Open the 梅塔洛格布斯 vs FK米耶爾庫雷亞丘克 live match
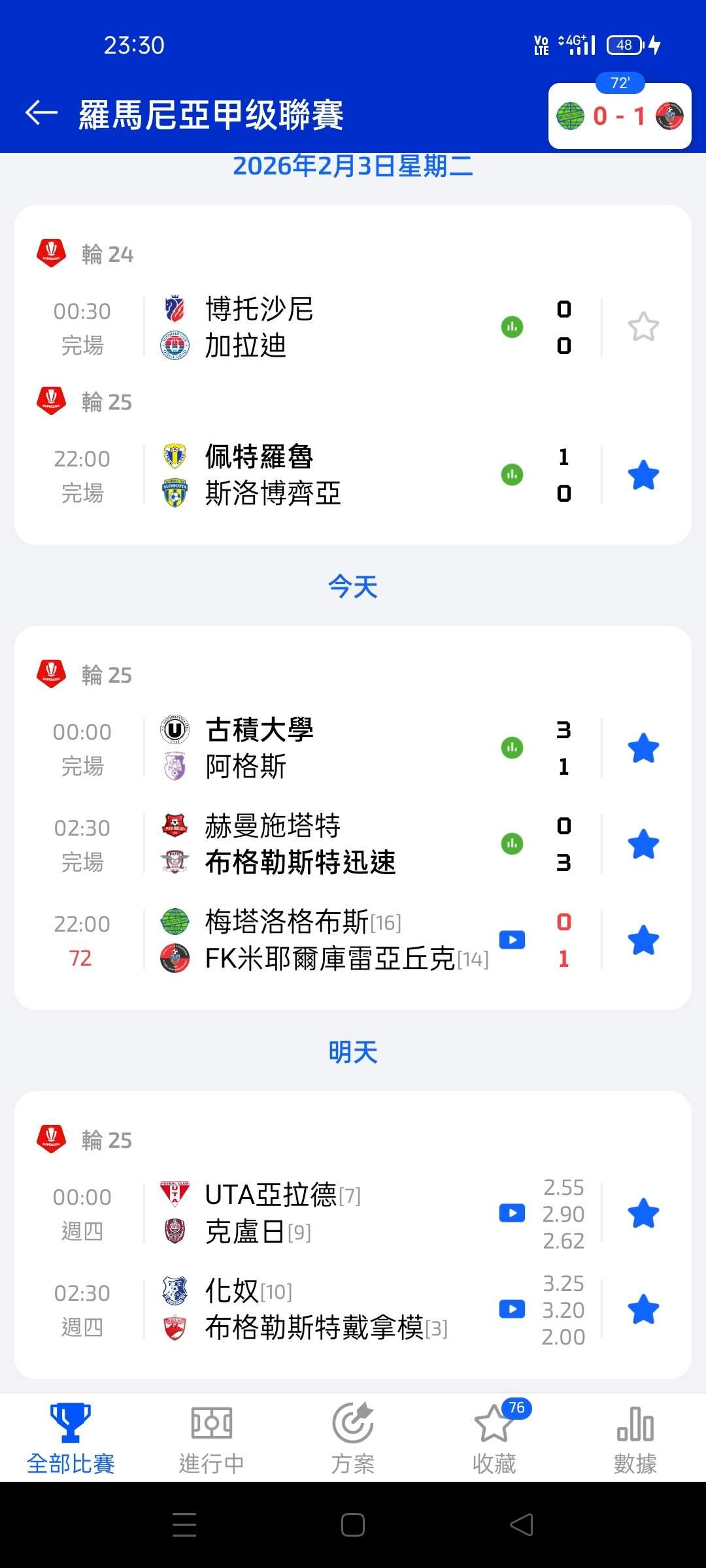 (314, 940)
